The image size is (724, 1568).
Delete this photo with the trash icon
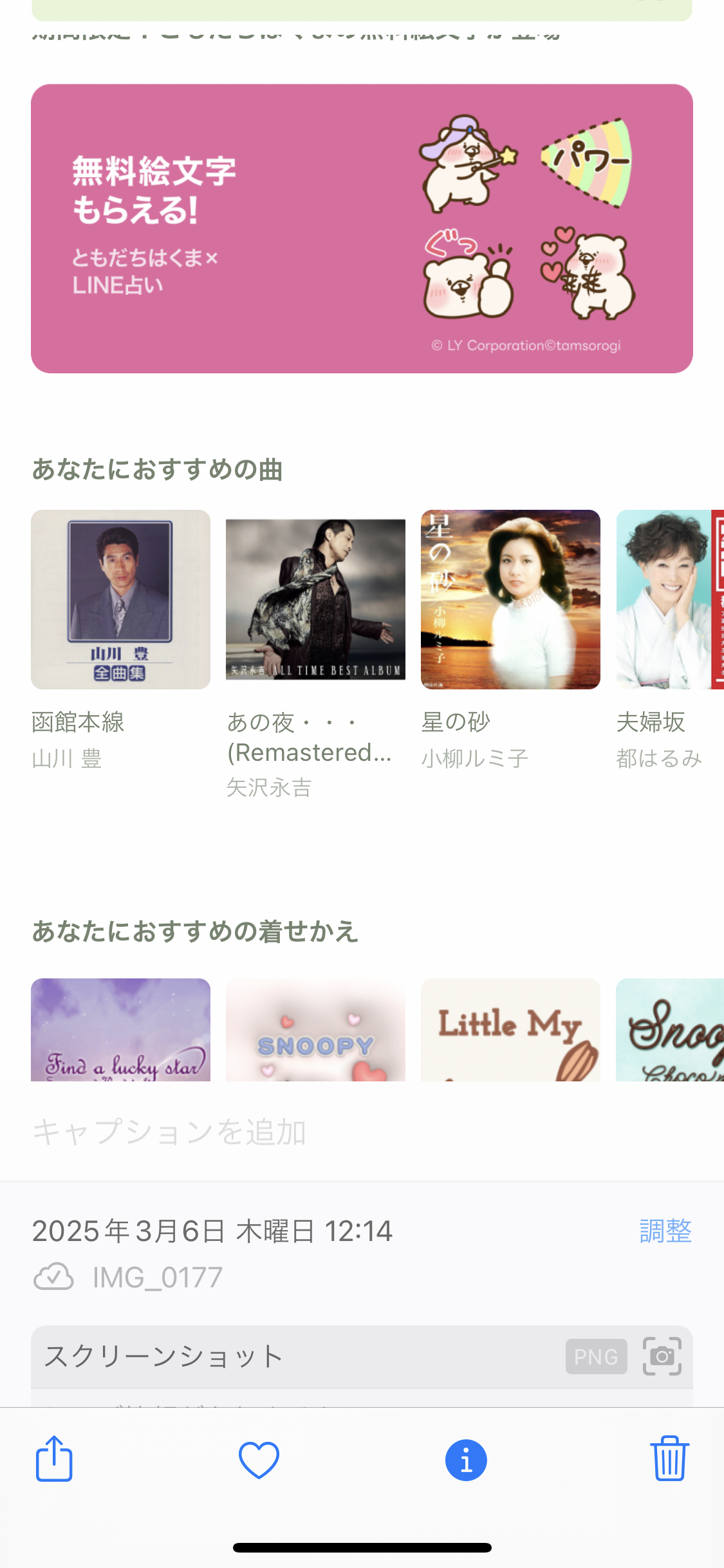[669, 1459]
